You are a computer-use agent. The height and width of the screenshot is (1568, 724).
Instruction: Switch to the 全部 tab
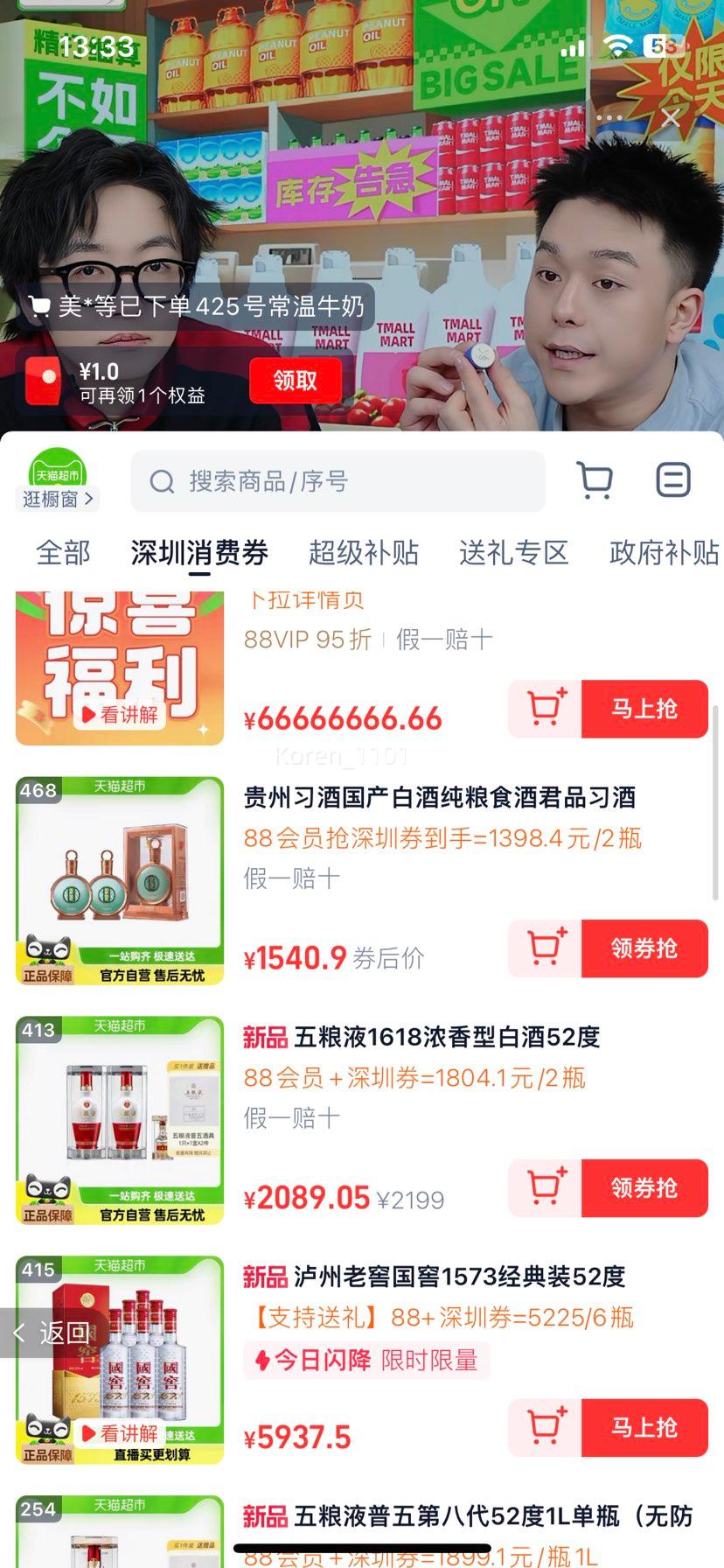tap(64, 553)
